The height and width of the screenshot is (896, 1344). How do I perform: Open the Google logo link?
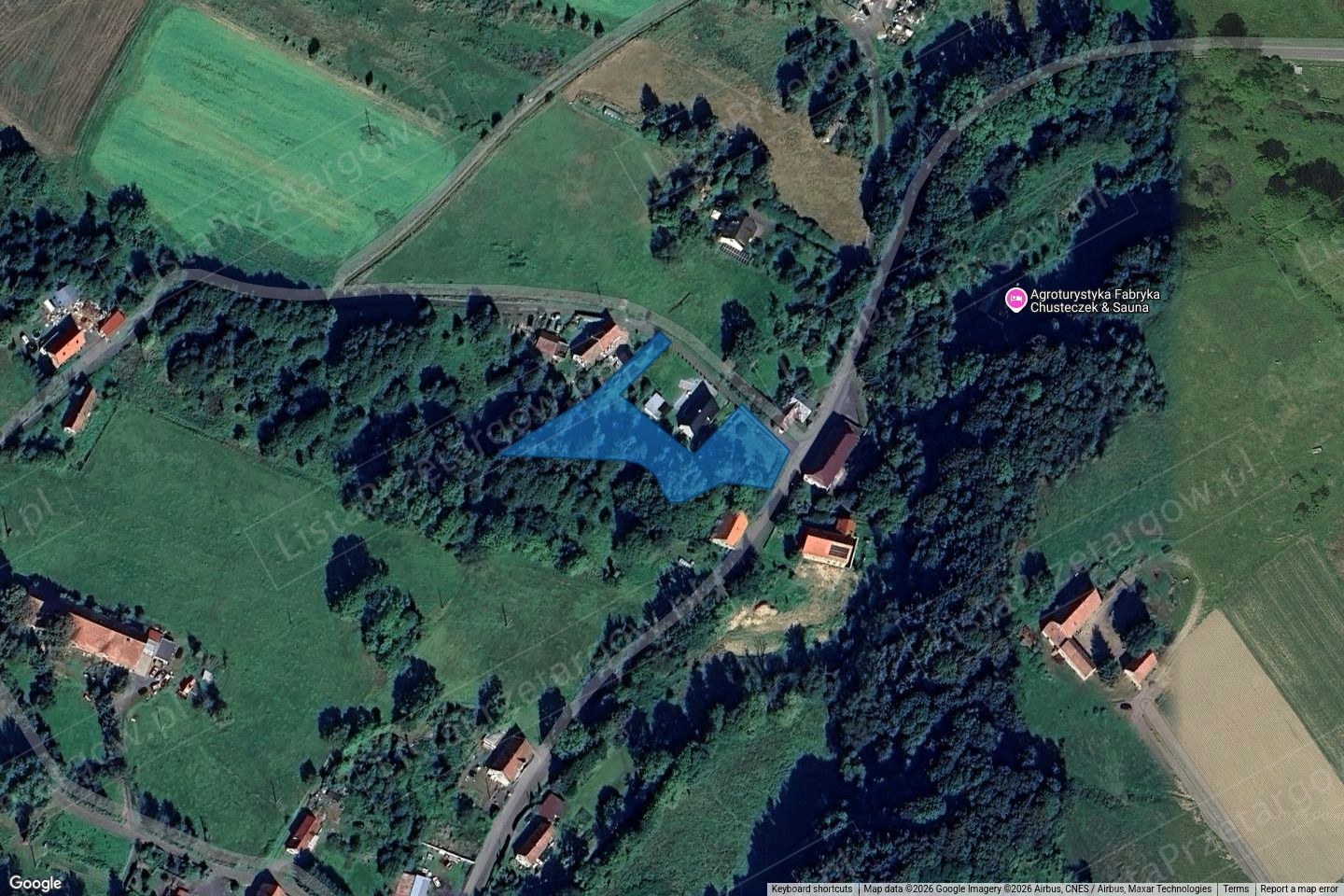35,883
